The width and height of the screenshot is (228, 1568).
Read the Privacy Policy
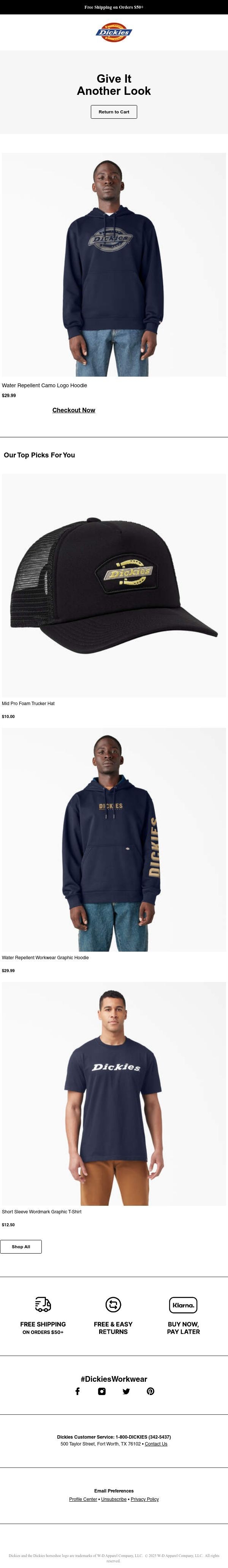(145, 1499)
